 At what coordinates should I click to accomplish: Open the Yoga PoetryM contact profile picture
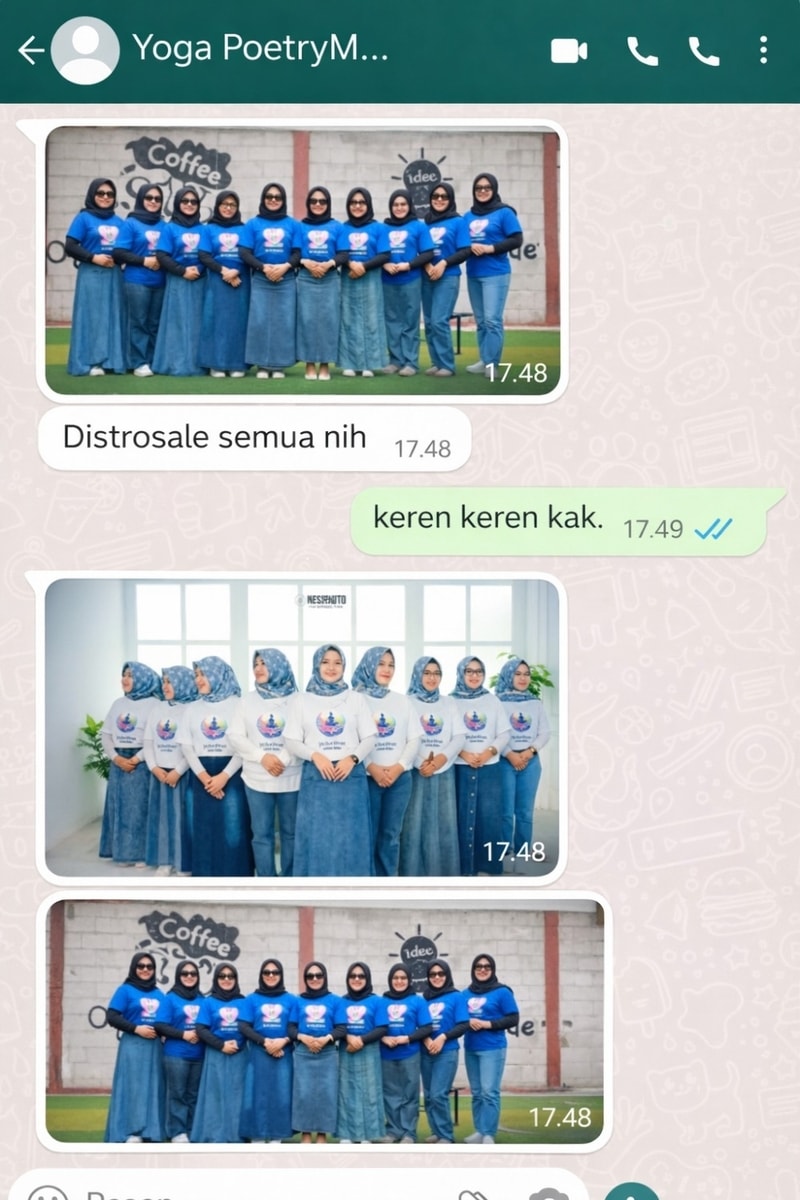pos(85,51)
